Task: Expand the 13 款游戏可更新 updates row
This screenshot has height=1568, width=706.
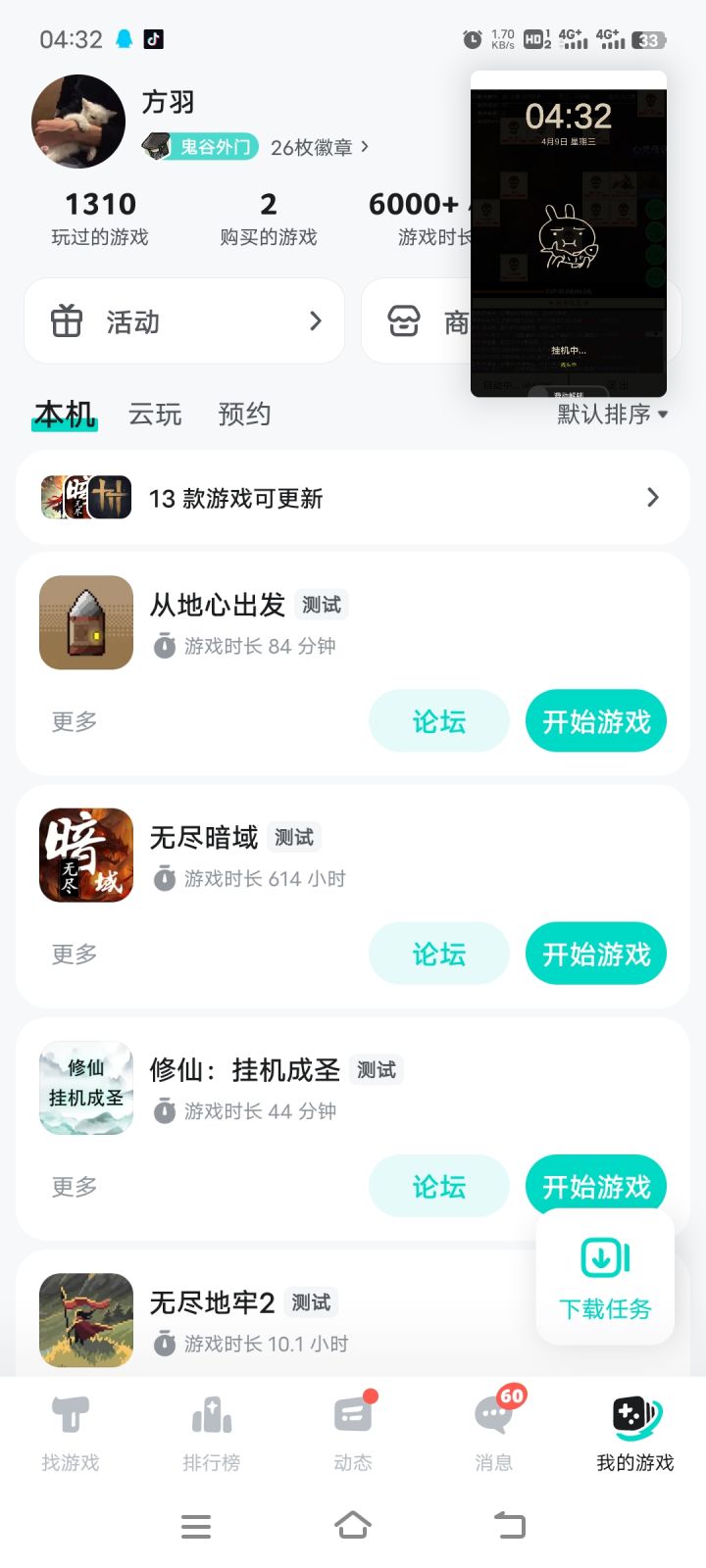Action: pos(353,498)
